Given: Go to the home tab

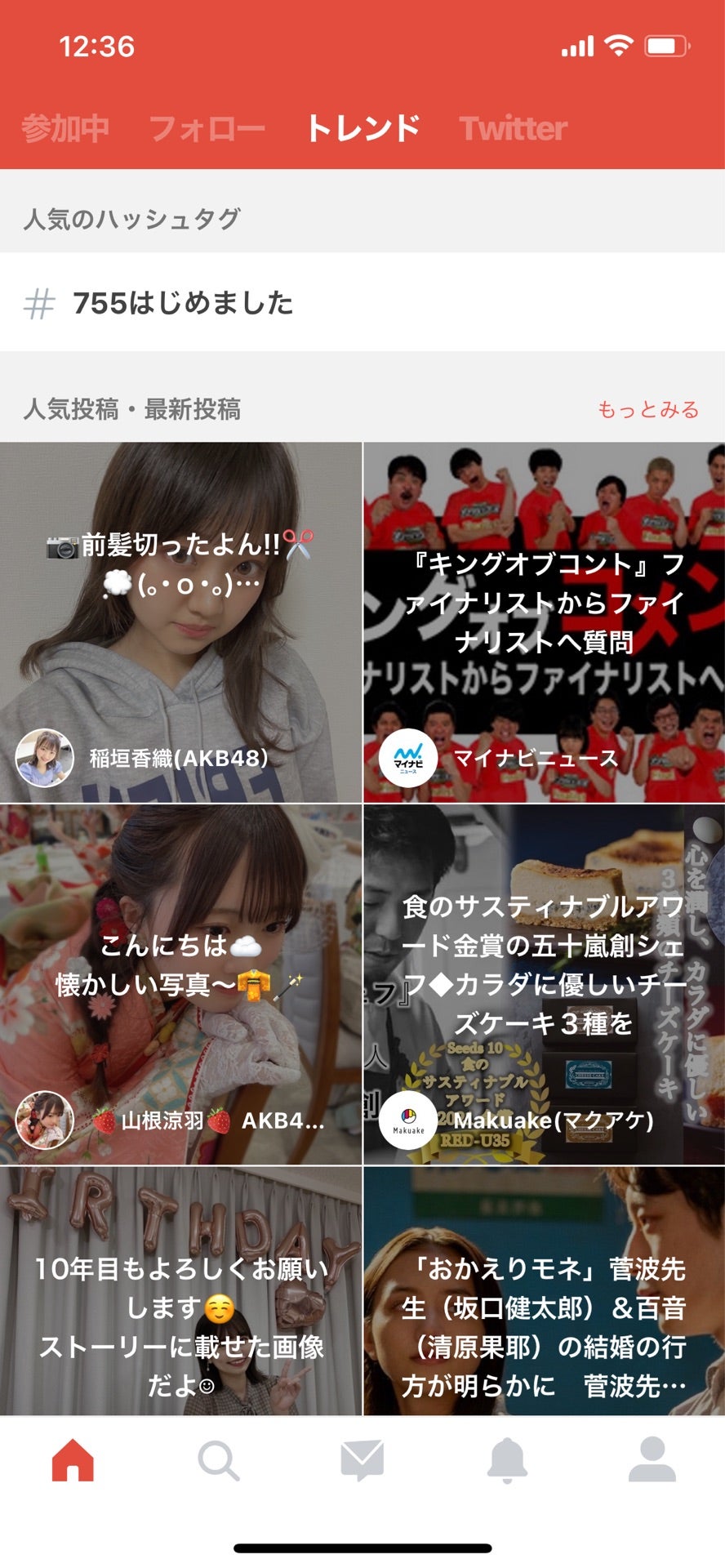Looking at the screenshot, I should [73, 1460].
